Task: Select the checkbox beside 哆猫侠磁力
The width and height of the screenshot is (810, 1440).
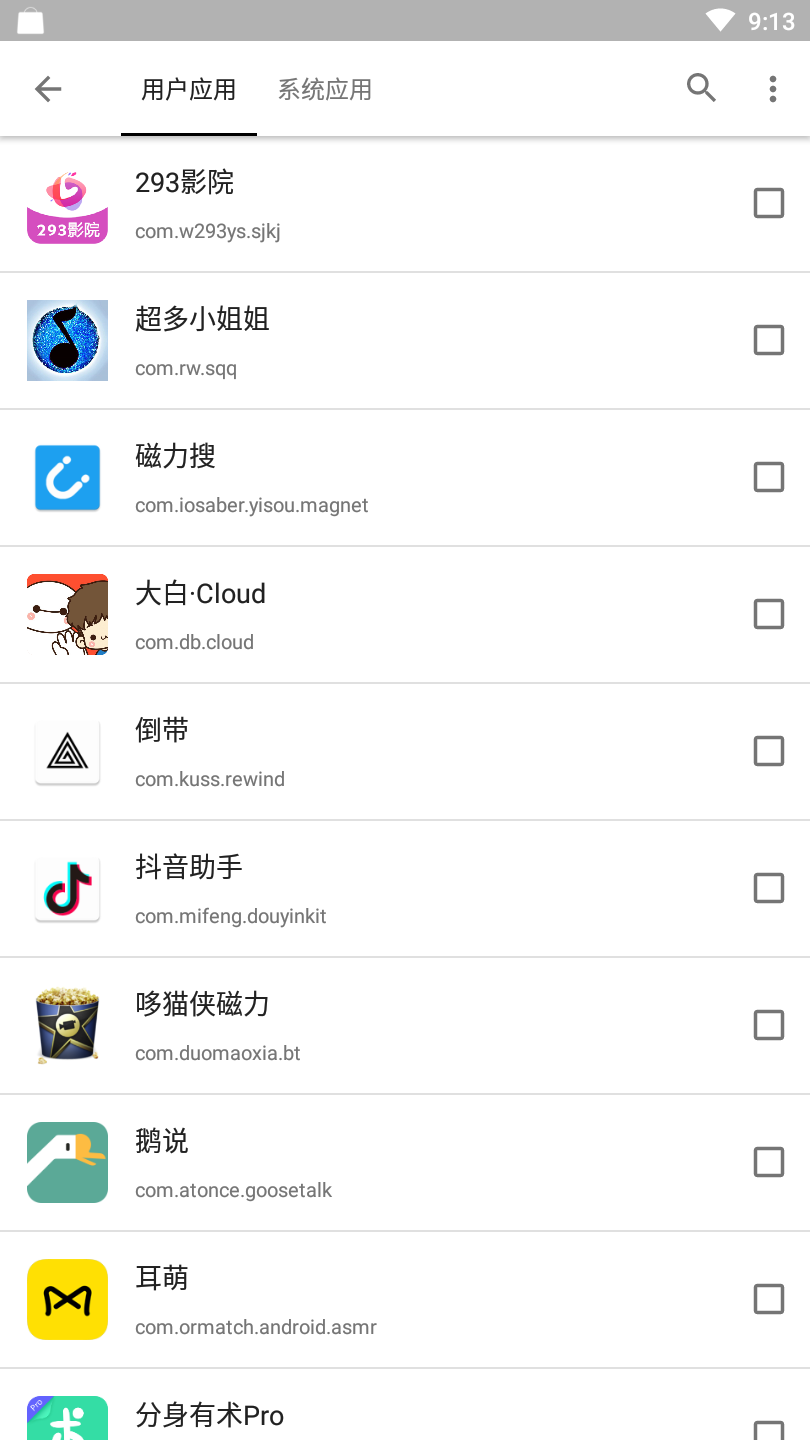Action: tap(768, 1025)
